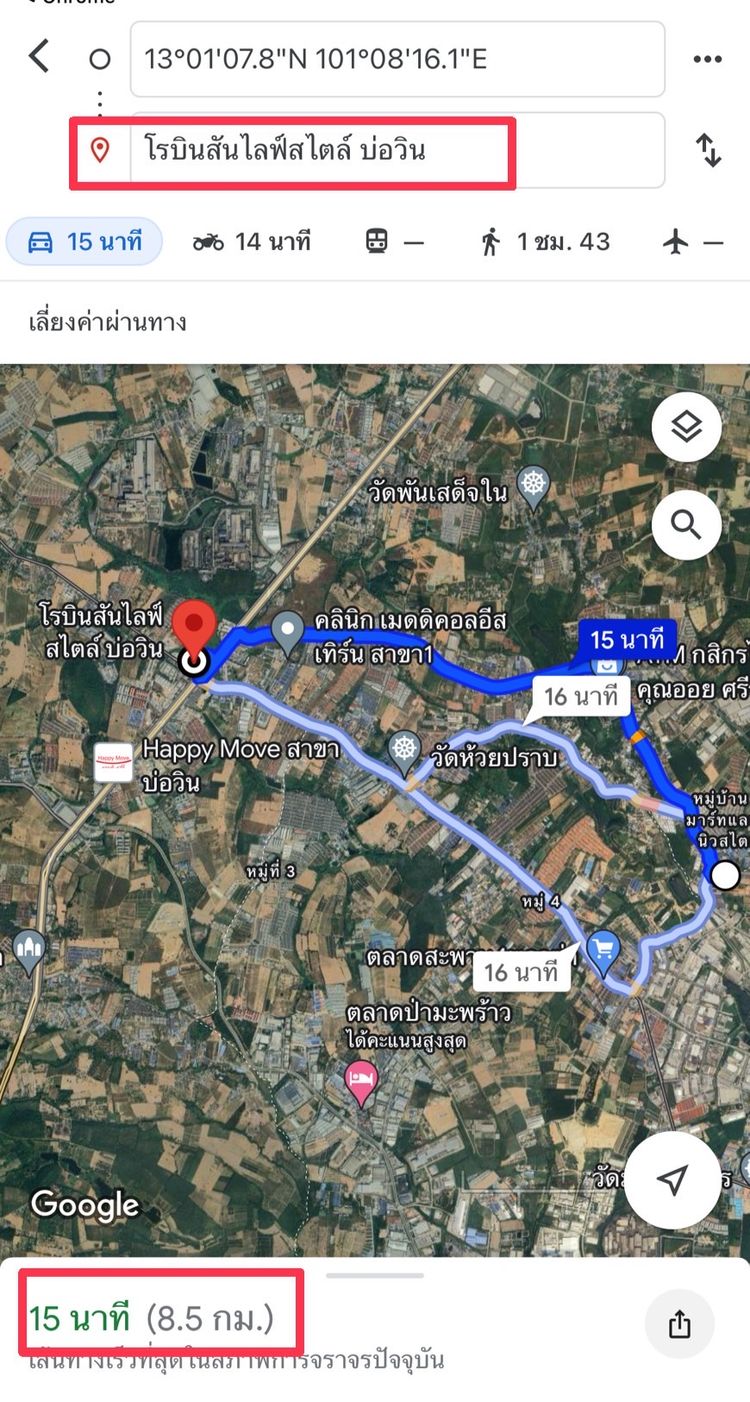Screen dimensions: 750x1402
Task: Switch to motorcycle mode 14 นาที
Action: (252, 241)
